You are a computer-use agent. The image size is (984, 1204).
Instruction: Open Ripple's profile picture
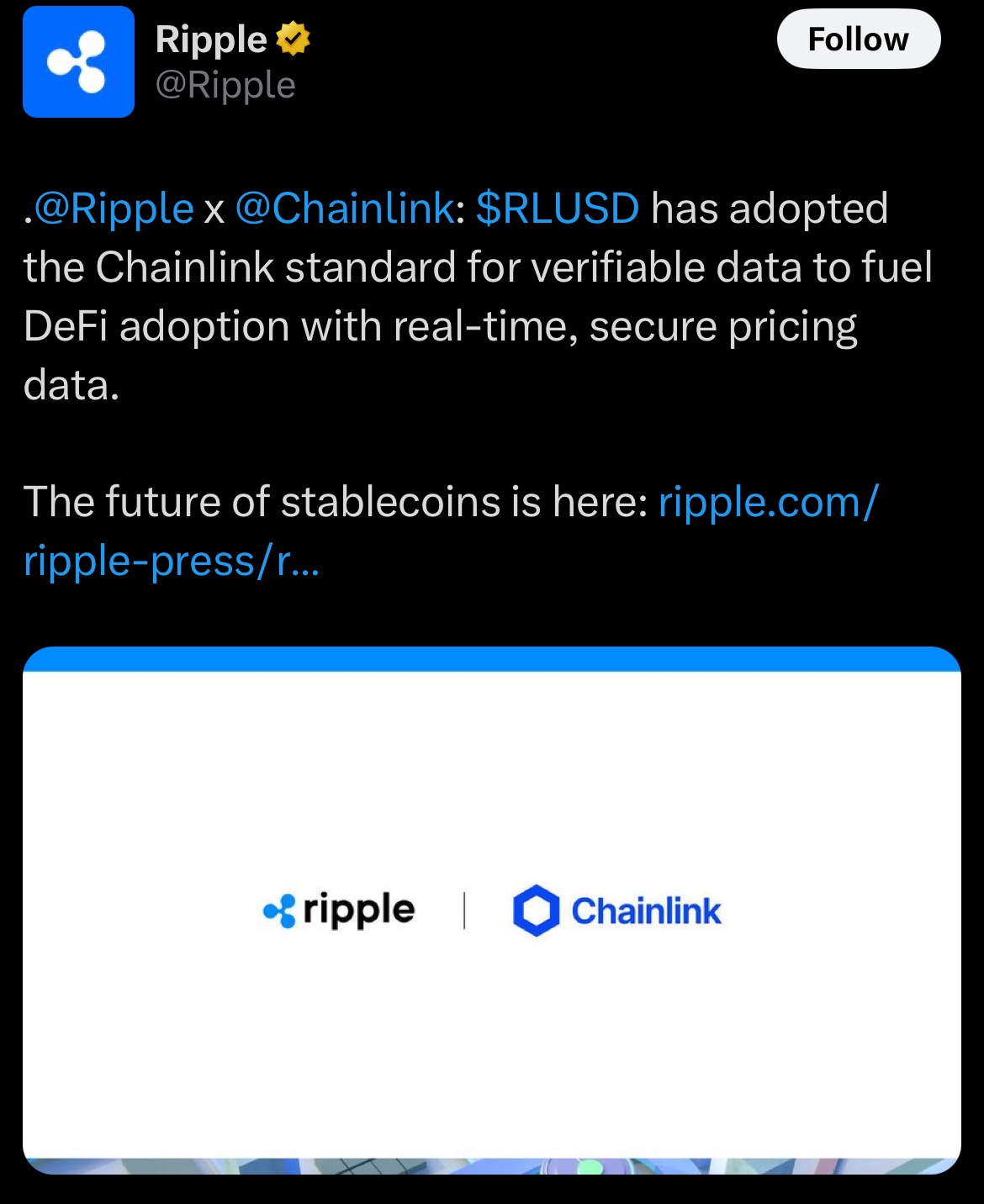78,62
